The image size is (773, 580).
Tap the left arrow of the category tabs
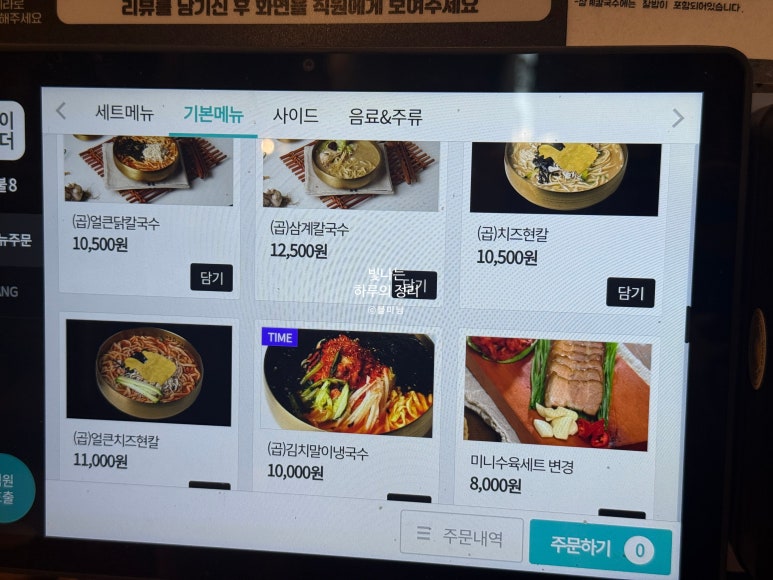point(61,111)
